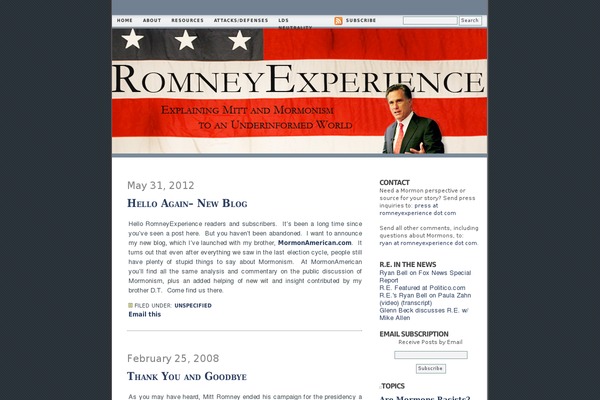
Task: Tap the email subscription text field
Action: (x=430, y=354)
